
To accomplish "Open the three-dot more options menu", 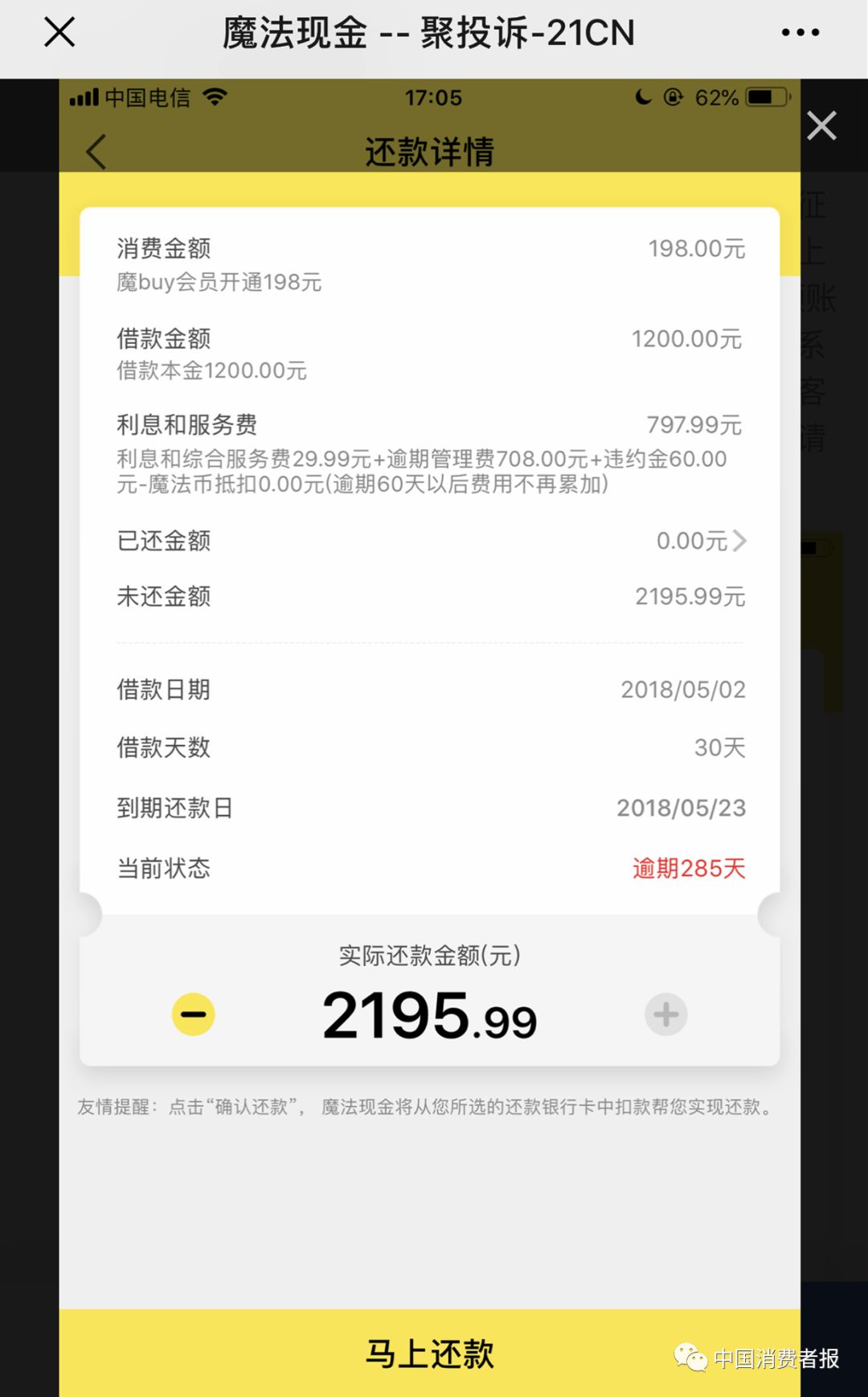I will [800, 32].
